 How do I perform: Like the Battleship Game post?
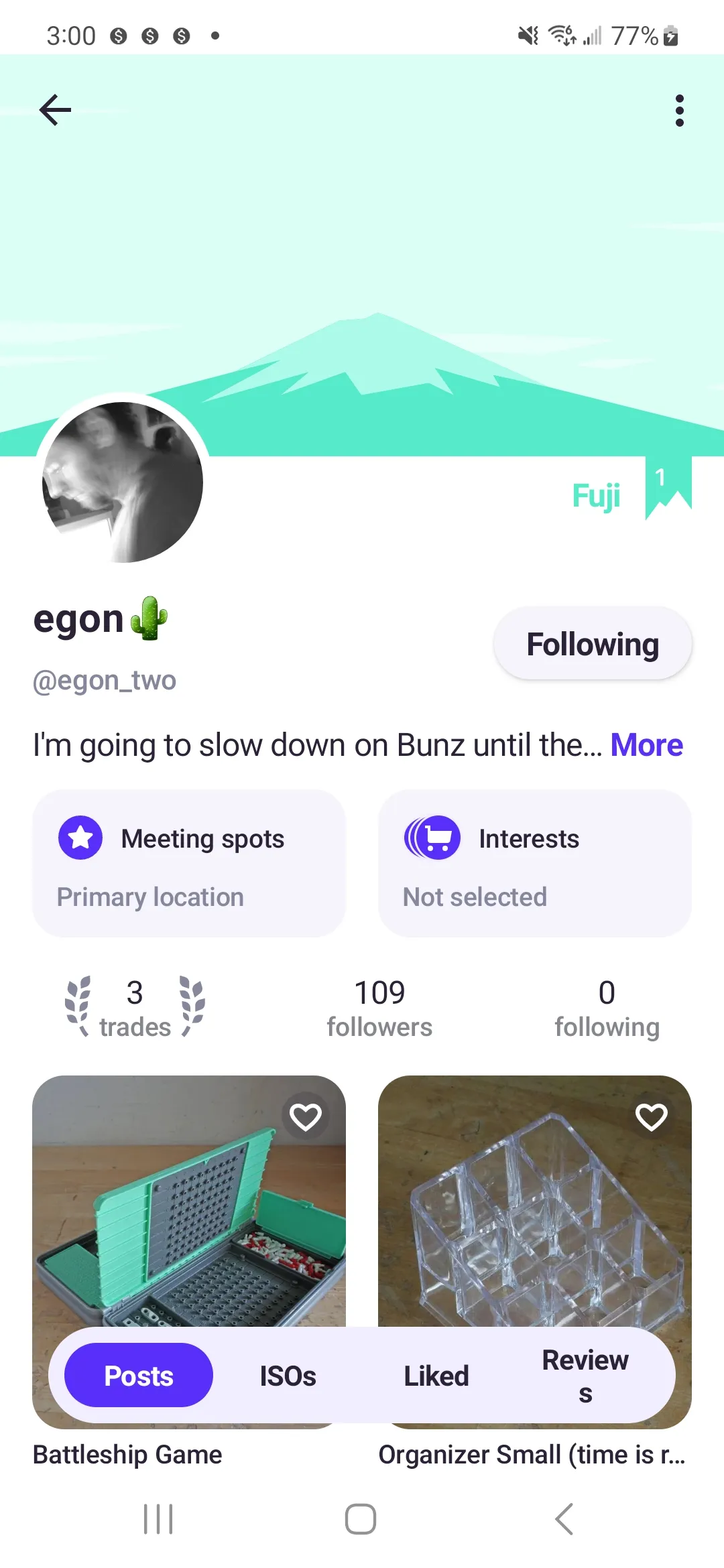306,1117
